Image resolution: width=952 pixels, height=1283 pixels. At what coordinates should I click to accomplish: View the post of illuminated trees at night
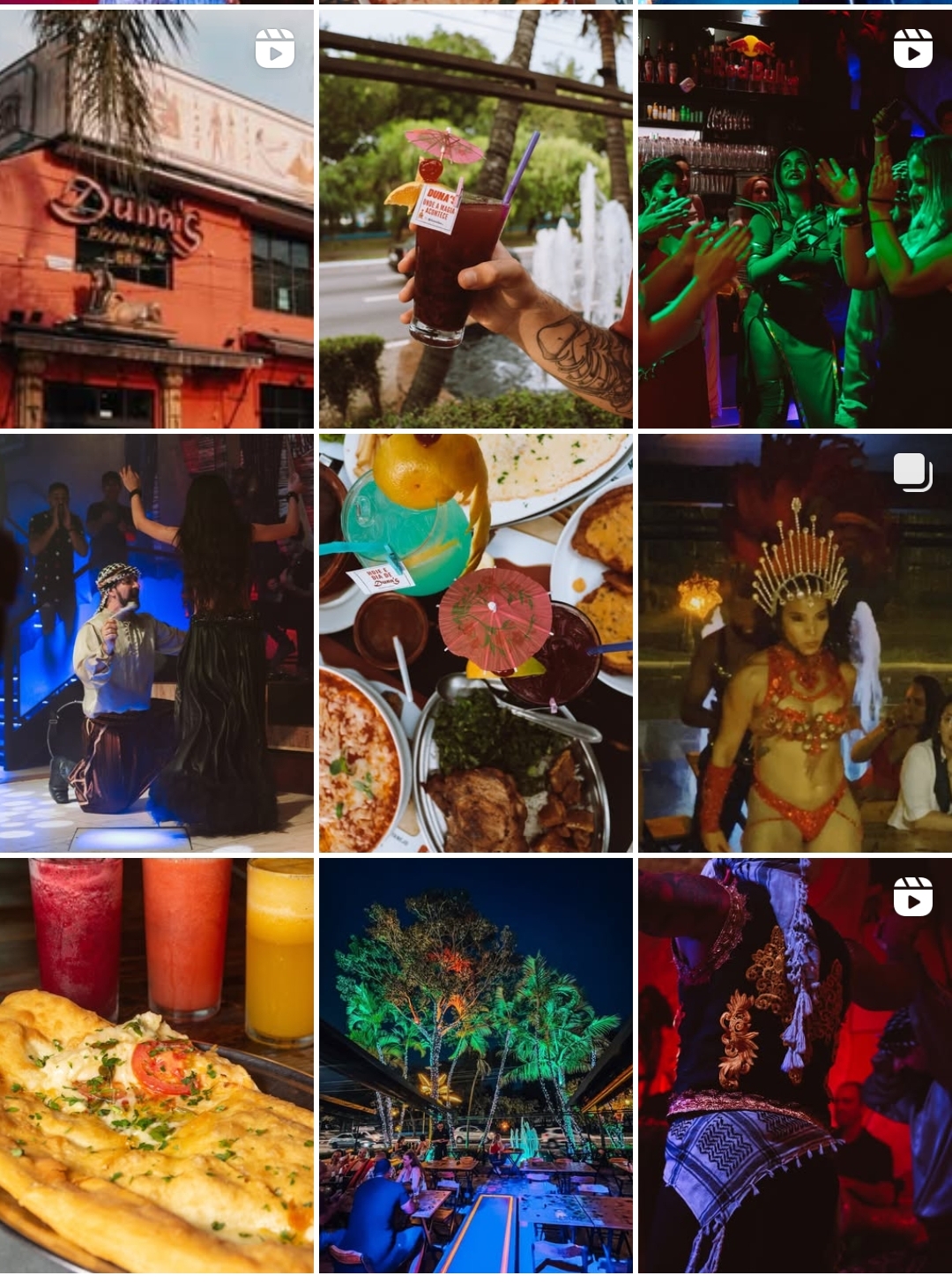pos(476,1065)
